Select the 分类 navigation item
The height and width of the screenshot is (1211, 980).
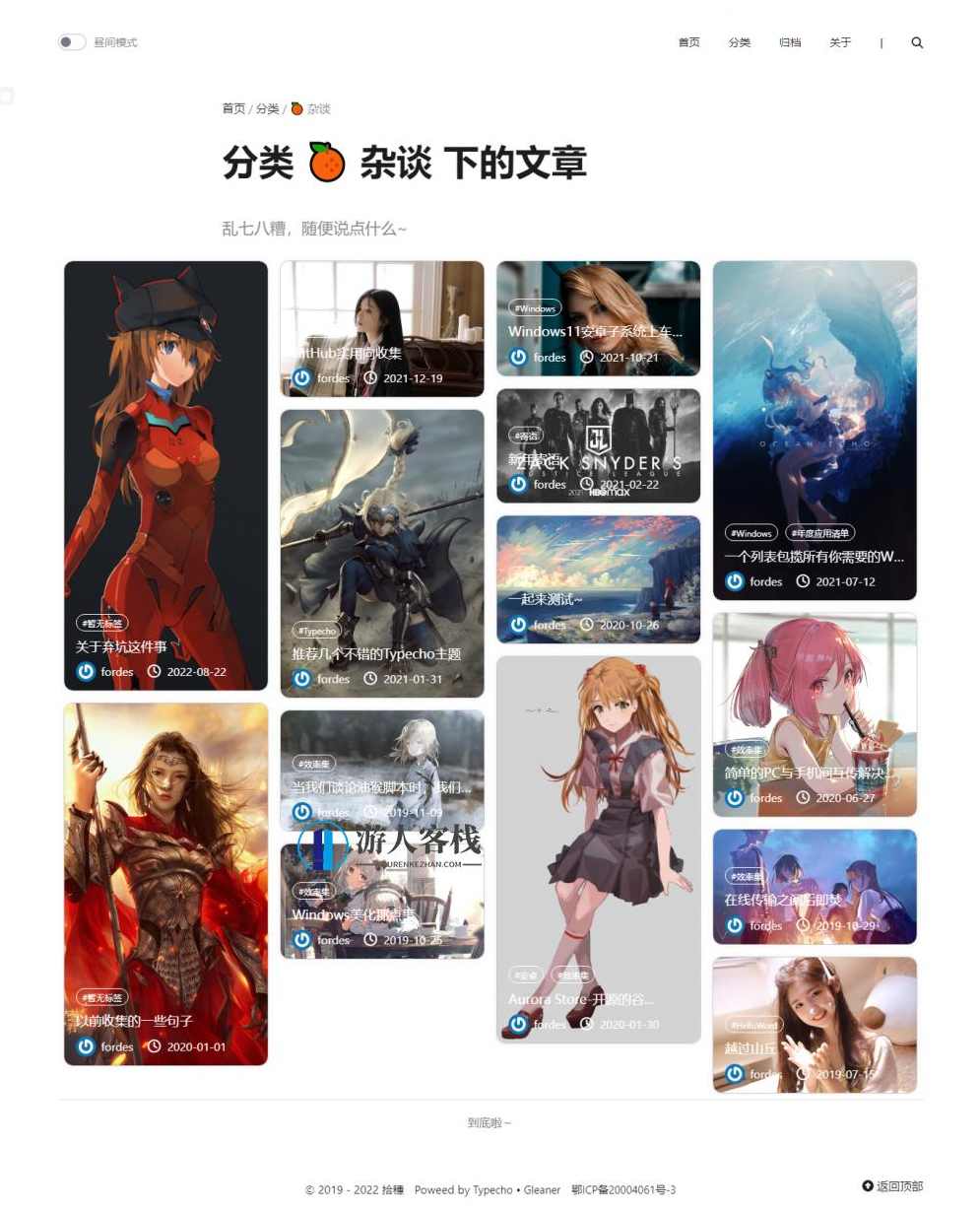(740, 42)
